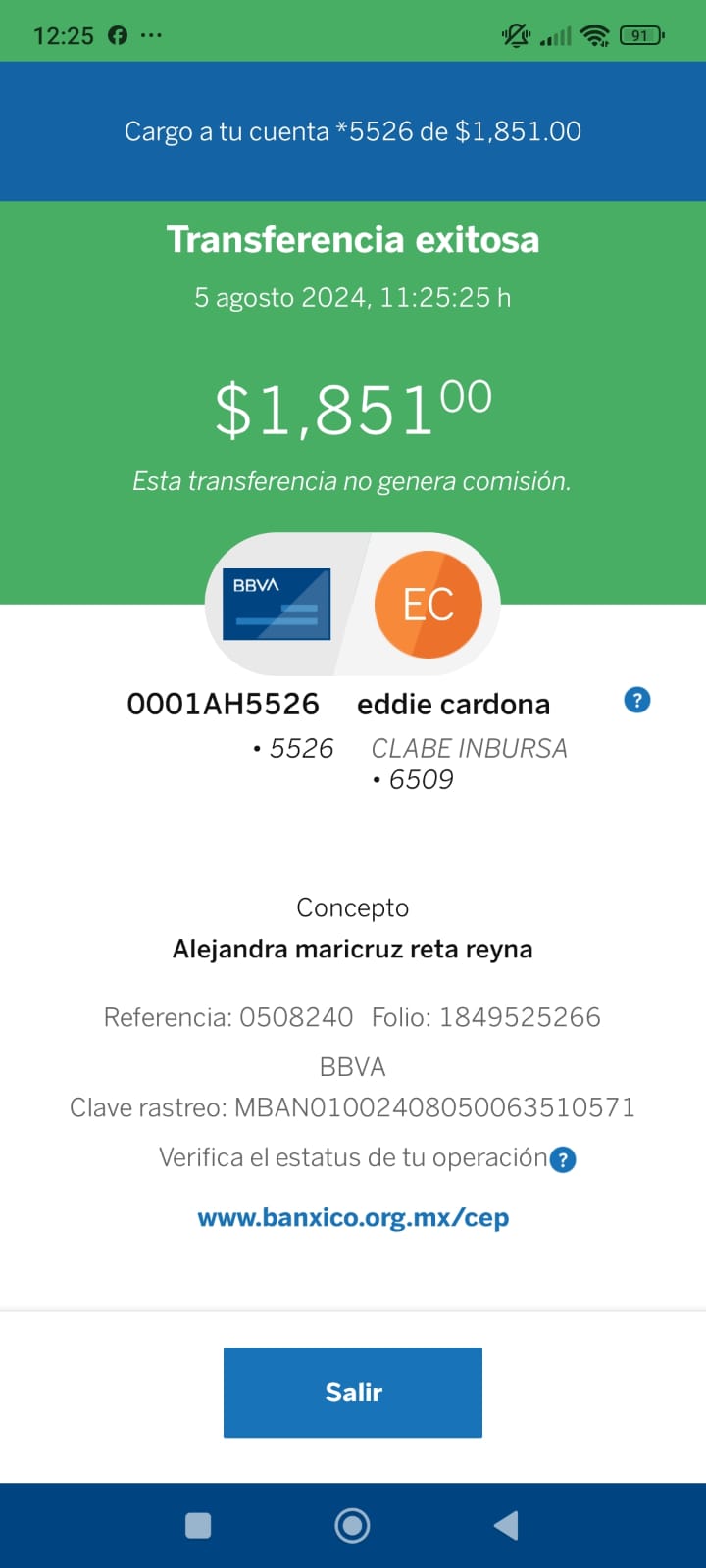Image resolution: width=706 pixels, height=1568 pixels.
Task: Tap the system home button
Action: (x=352, y=1525)
